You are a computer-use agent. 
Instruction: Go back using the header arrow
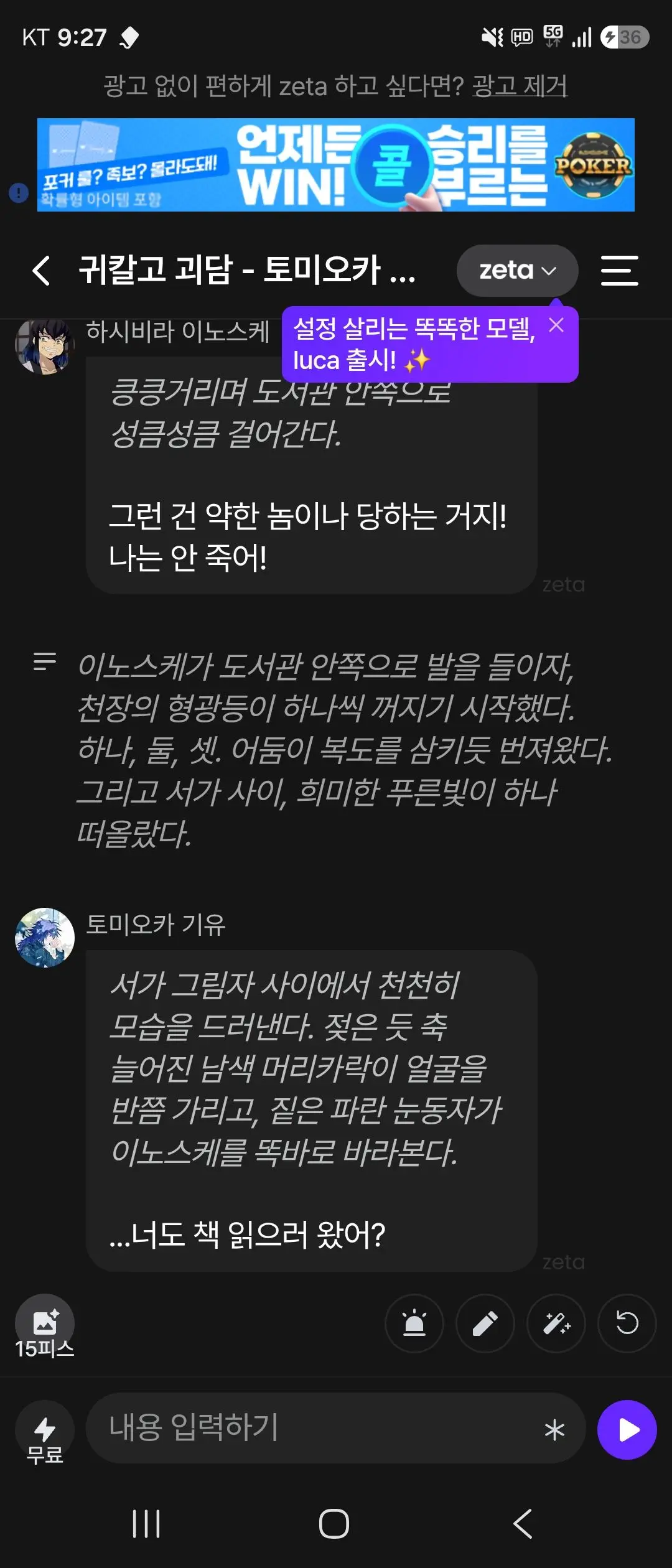(x=41, y=271)
